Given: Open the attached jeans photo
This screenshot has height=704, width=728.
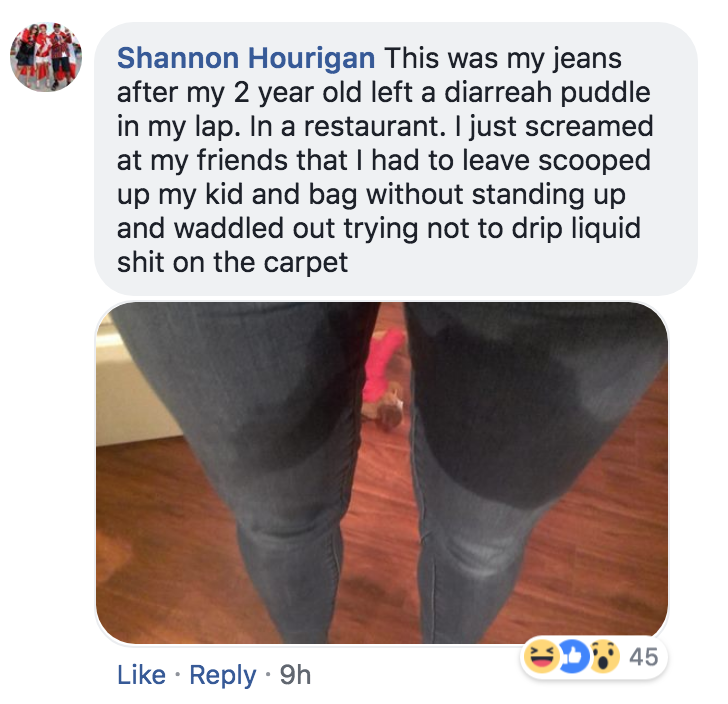Looking at the screenshot, I should point(381,472).
